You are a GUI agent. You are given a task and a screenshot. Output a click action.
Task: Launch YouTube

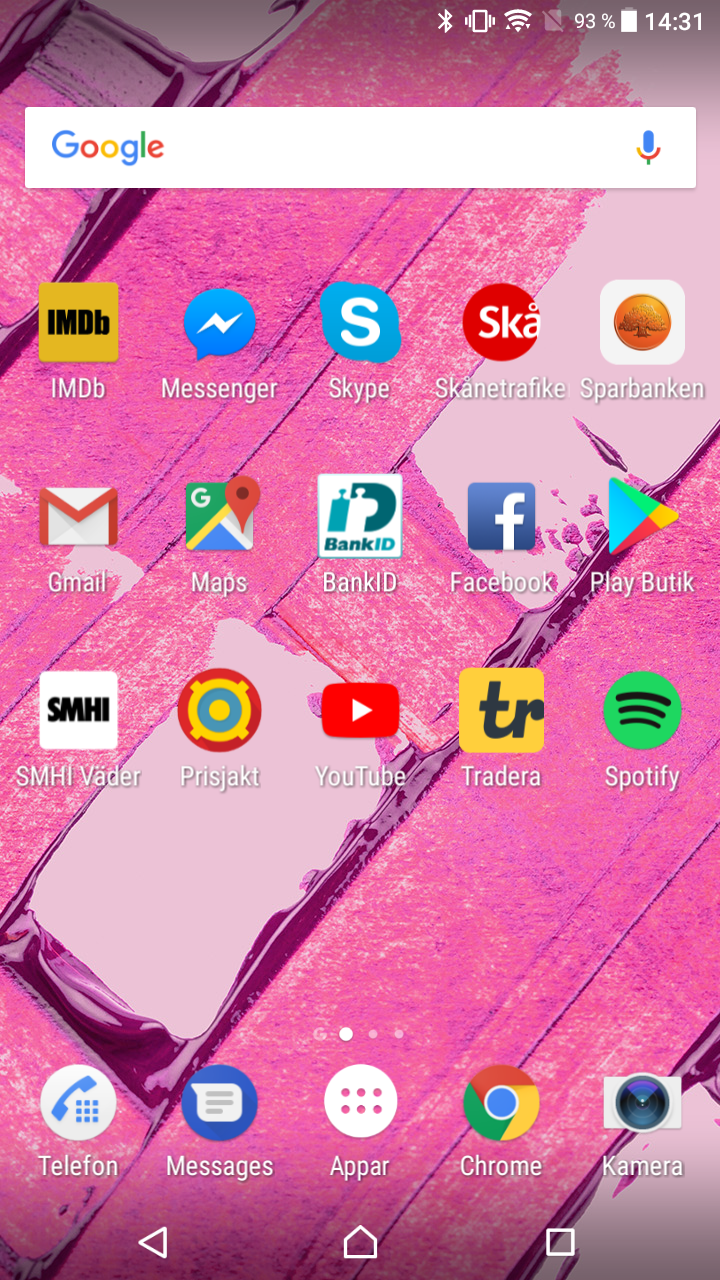[360, 710]
